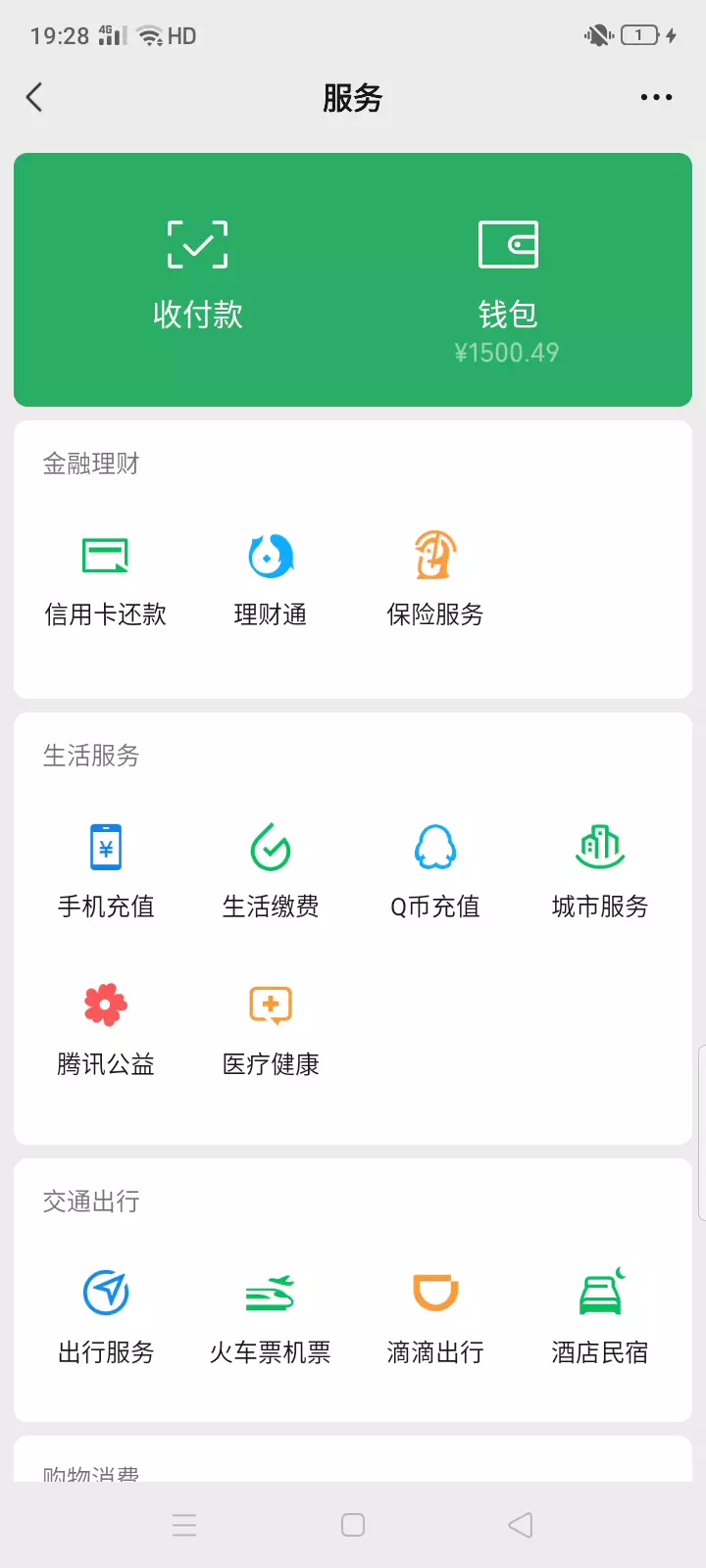This screenshot has width=706, height=1568.
Task: Open 生活缴费 utility payments
Action: point(271,871)
